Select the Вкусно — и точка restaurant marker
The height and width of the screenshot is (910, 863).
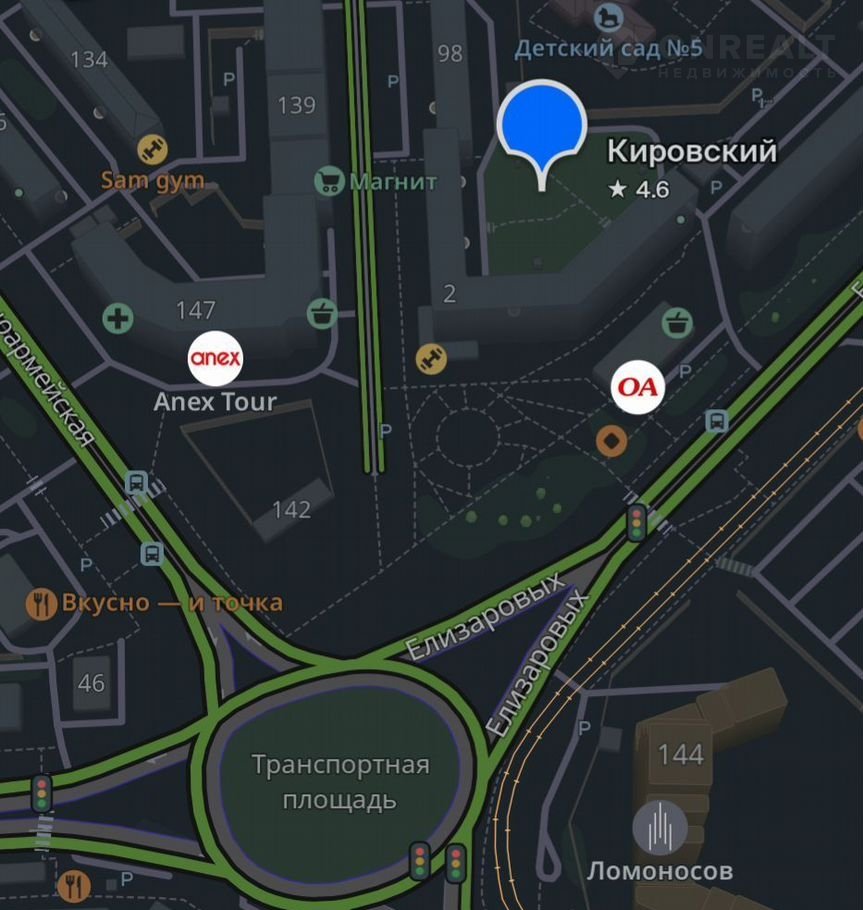tap(41, 603)
